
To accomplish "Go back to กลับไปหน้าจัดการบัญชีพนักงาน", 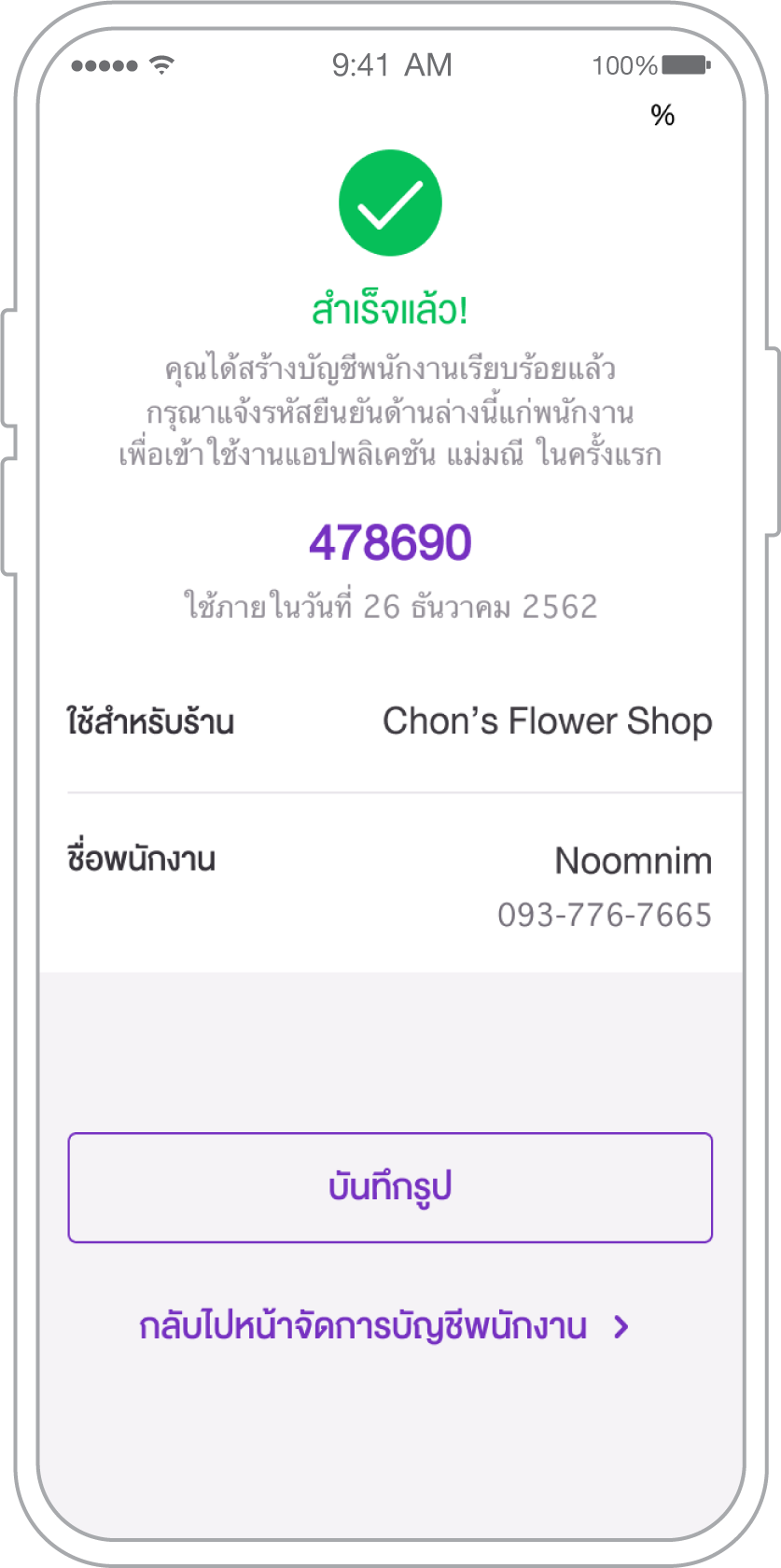I will [384, 1326].
